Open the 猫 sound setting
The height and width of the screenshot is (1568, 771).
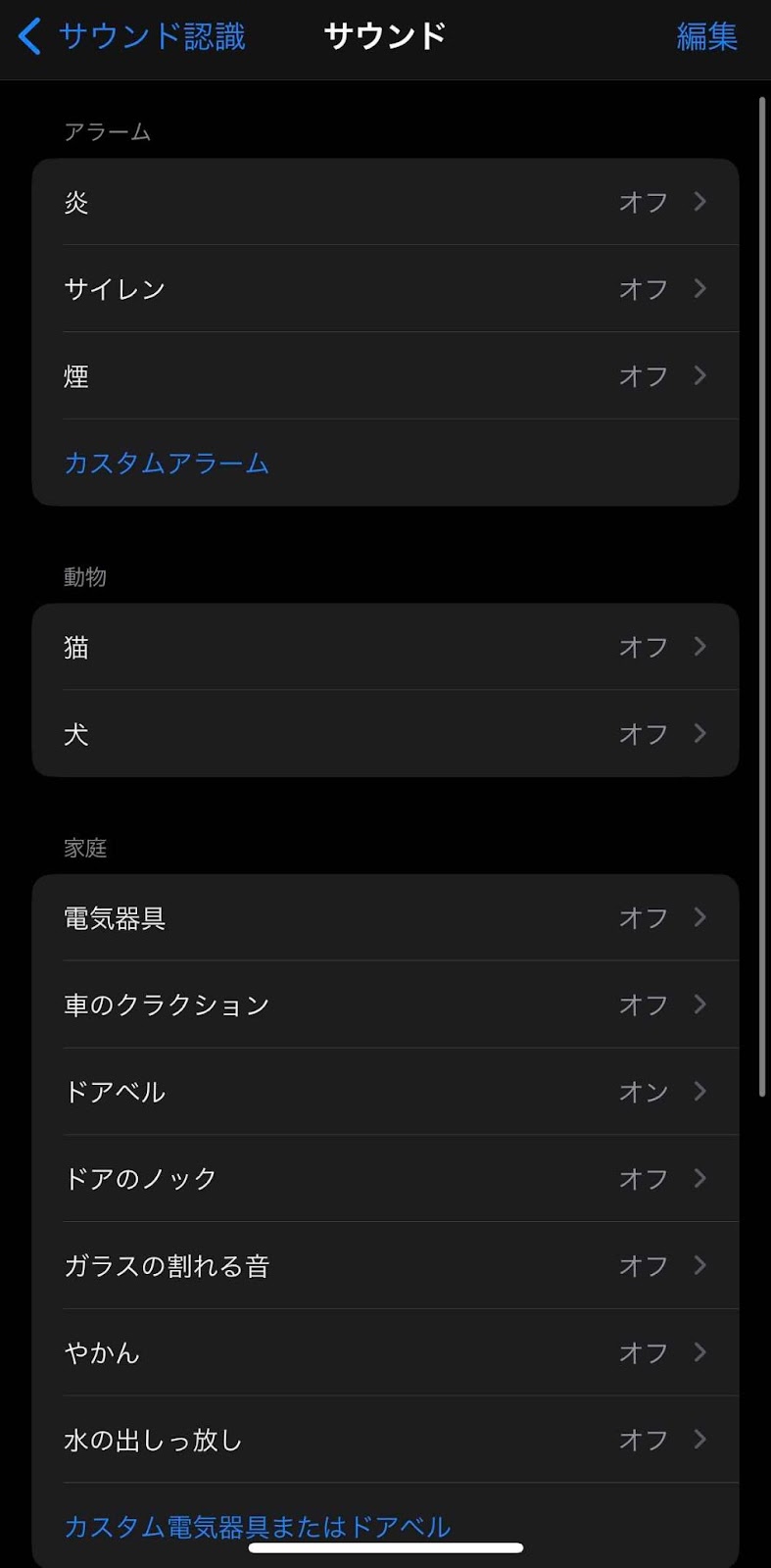[x=385, y=647]
